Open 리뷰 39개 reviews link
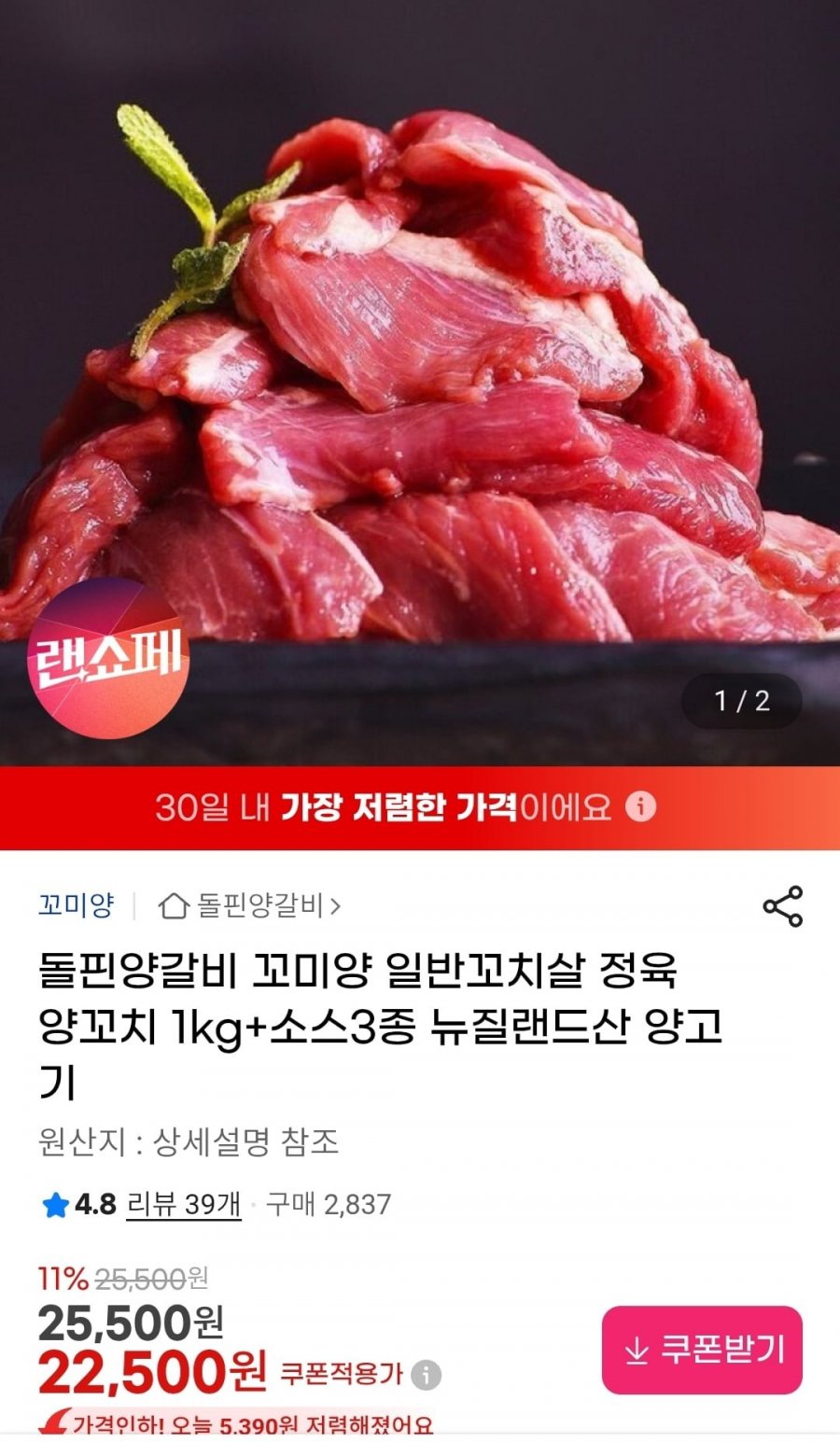This screenshot has width=840, height=1442. point(182,1205)
